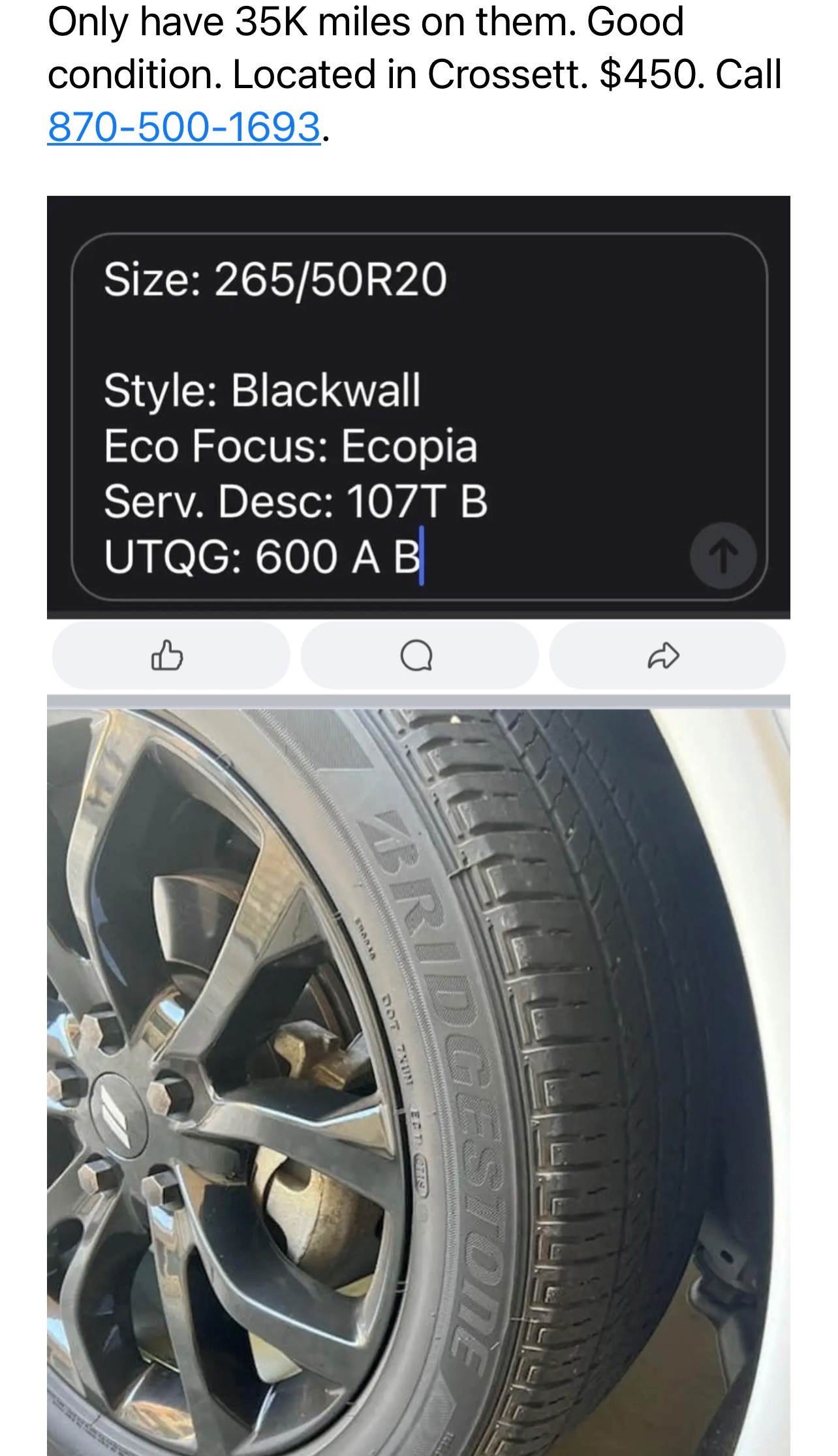Call the phone number 870-500-1693
The height and width of the screenshot is (1456, 838).
pyautogui.click(x=184, y=127)
